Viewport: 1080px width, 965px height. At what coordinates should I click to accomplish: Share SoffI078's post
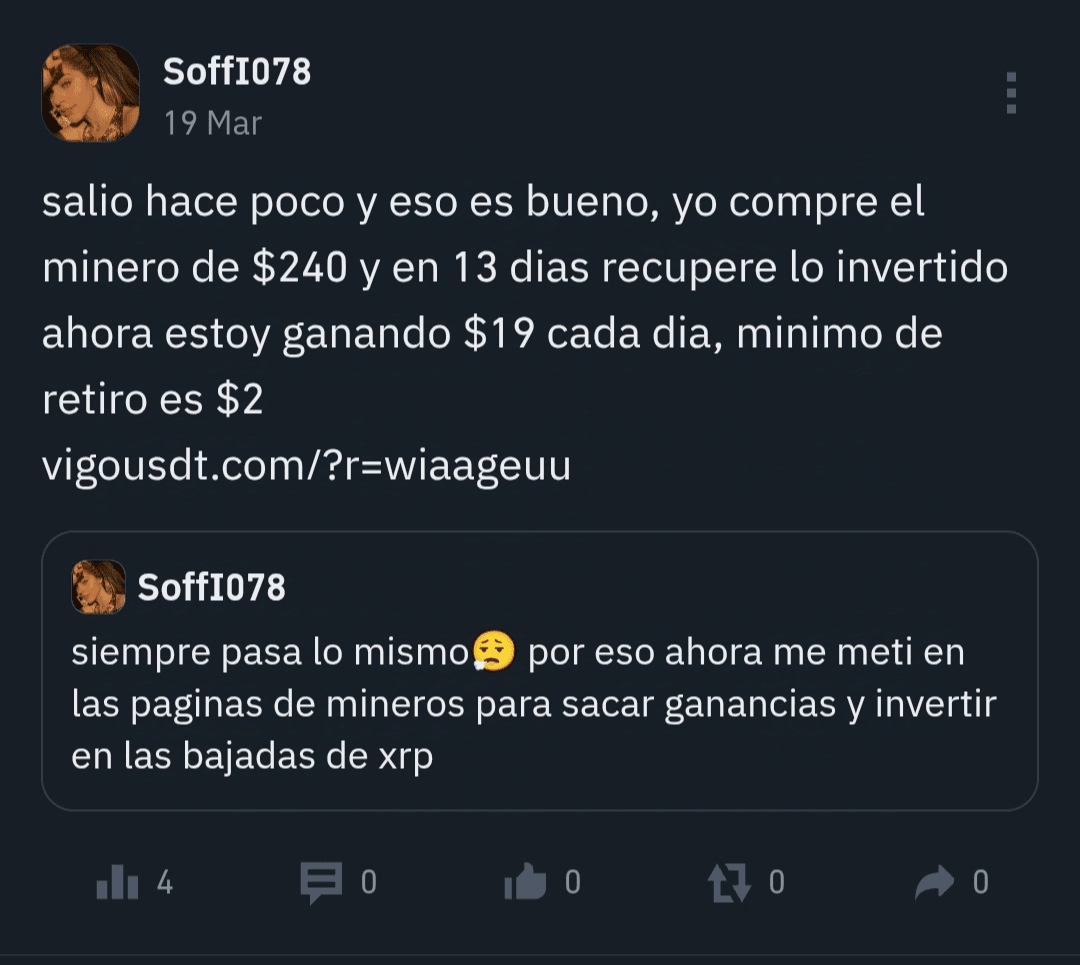pyautogui.click(x=935, y=882)
